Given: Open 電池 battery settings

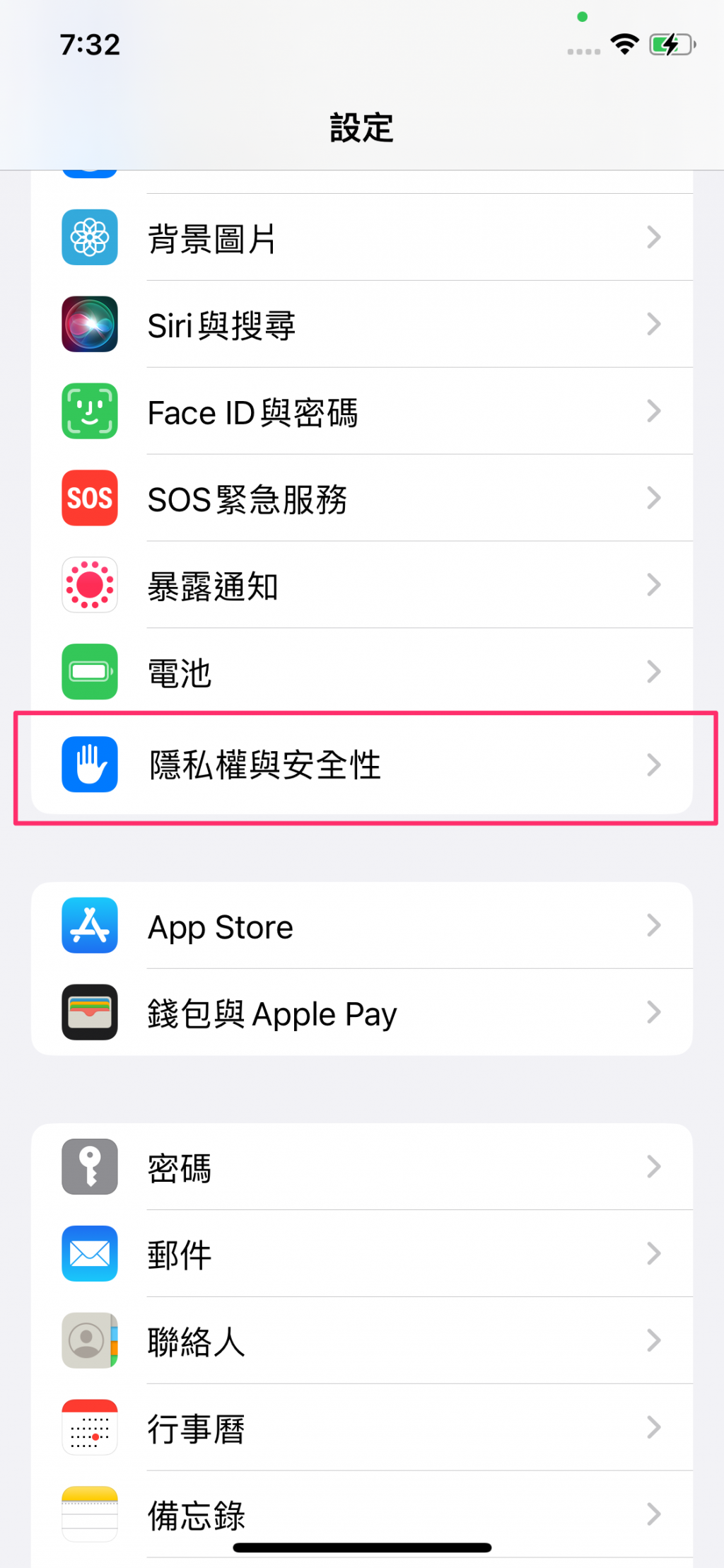Looking at the screenshot, I should 361,672.
